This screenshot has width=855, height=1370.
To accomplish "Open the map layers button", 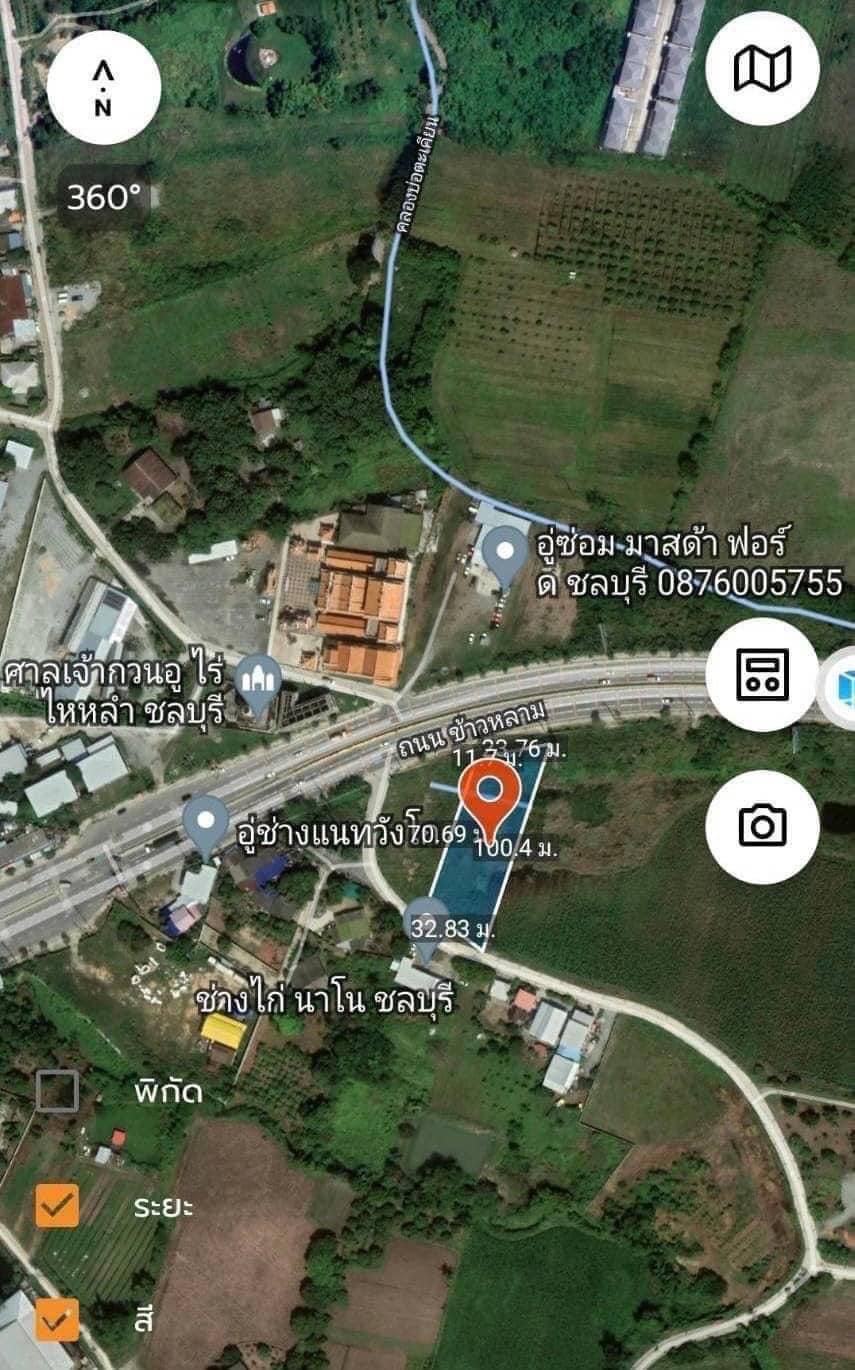I will [762, 68].
